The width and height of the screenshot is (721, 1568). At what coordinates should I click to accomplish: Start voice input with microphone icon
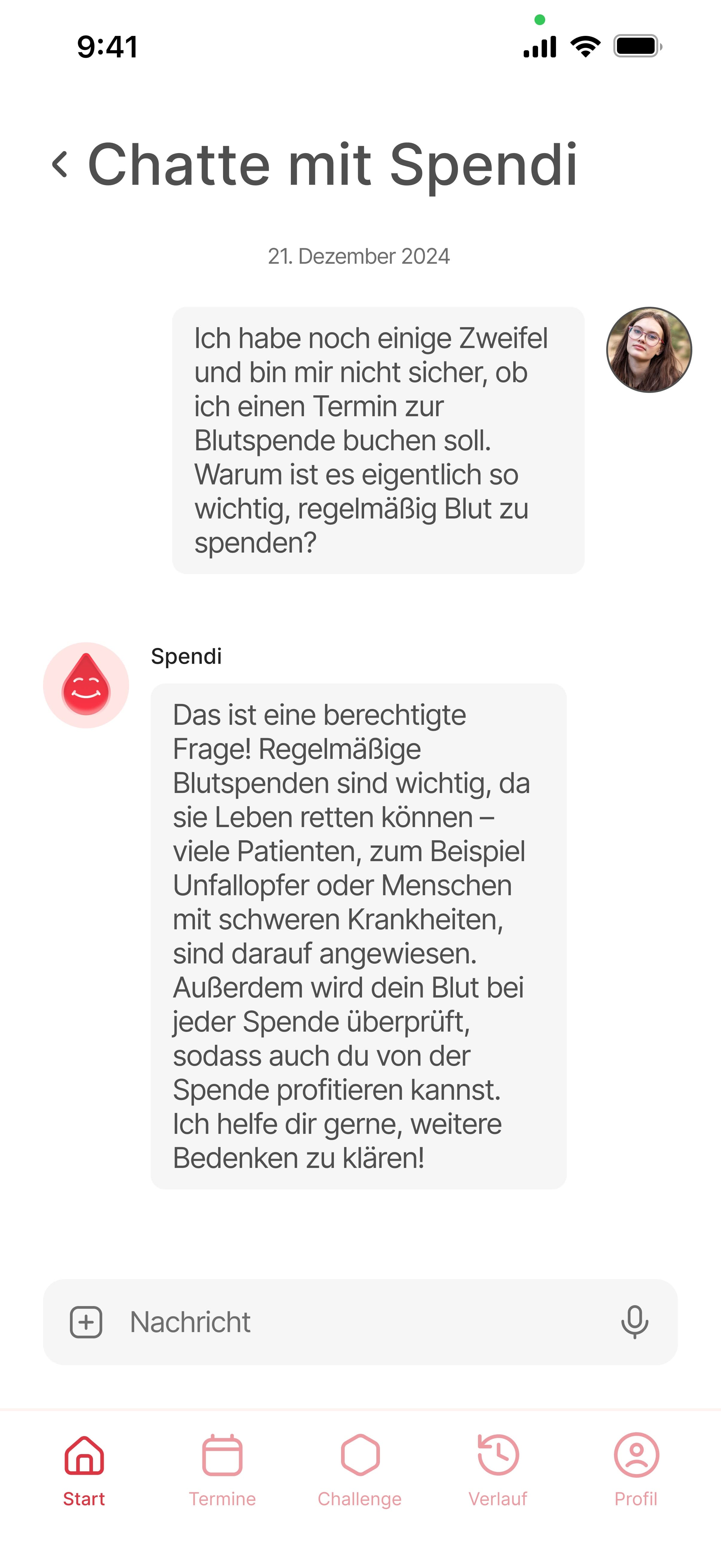tap(634, 1322)
